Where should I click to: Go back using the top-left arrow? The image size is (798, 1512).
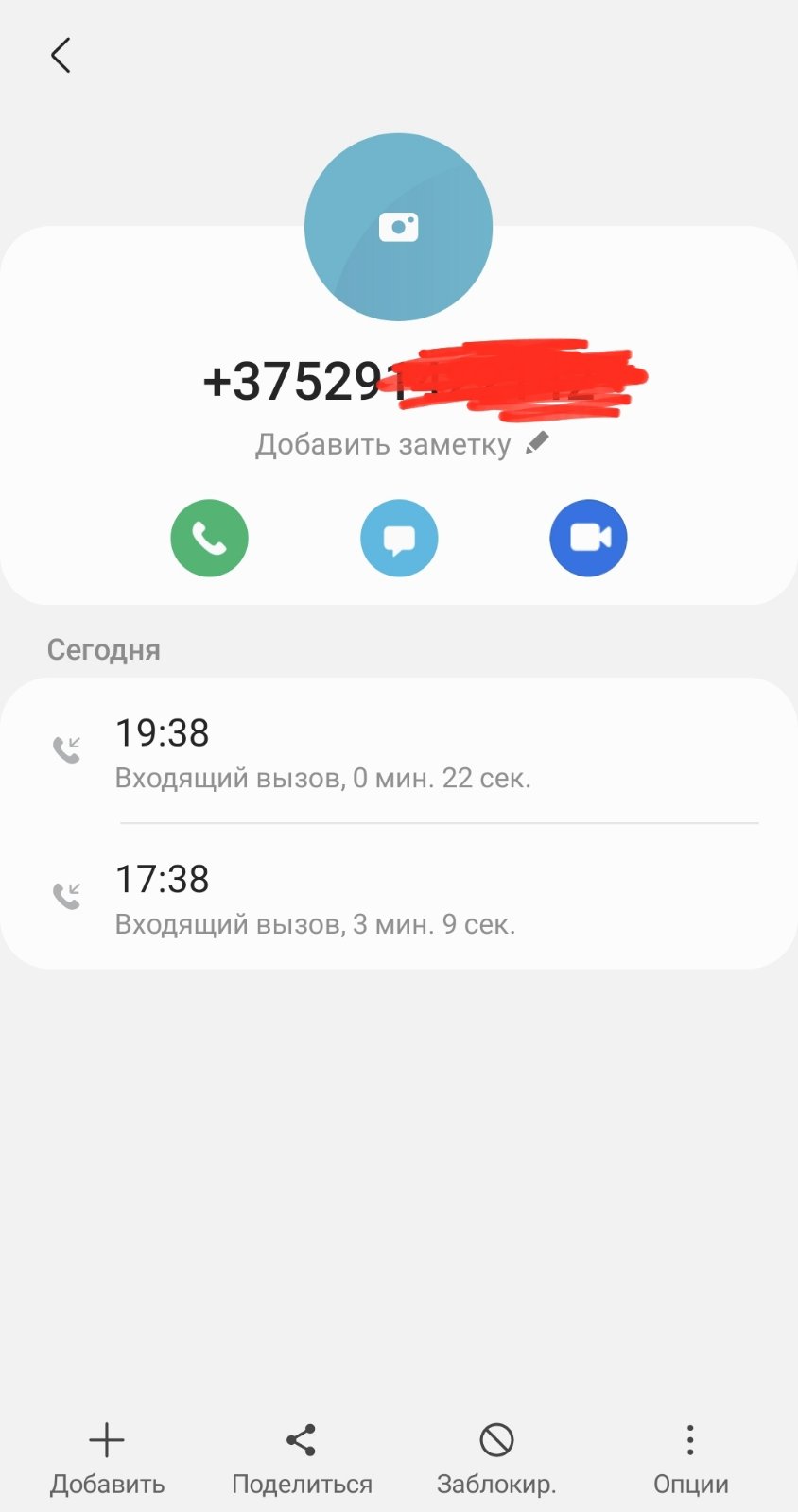click(61, 56)
